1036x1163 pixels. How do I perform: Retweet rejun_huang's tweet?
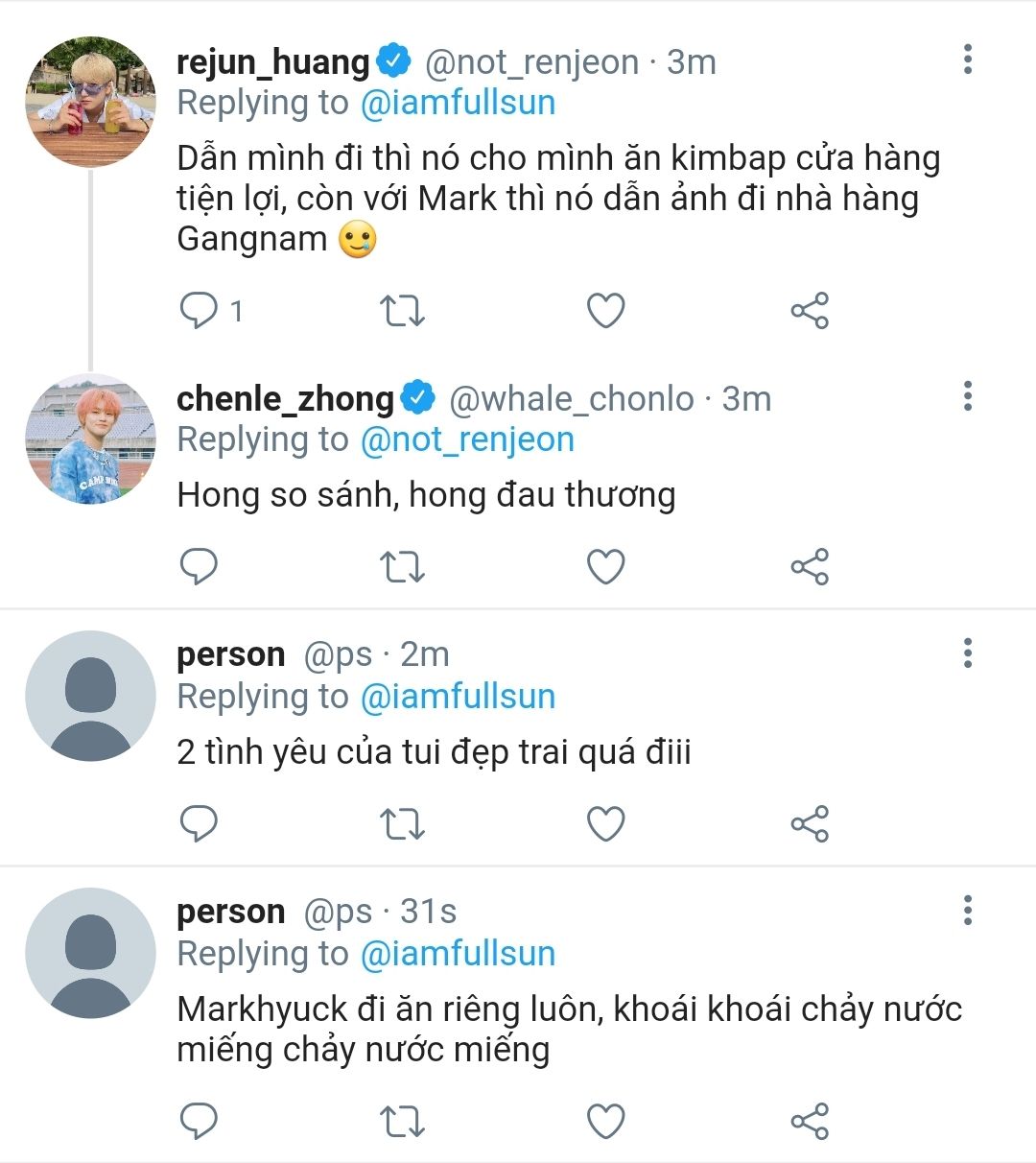click(402, 310)
